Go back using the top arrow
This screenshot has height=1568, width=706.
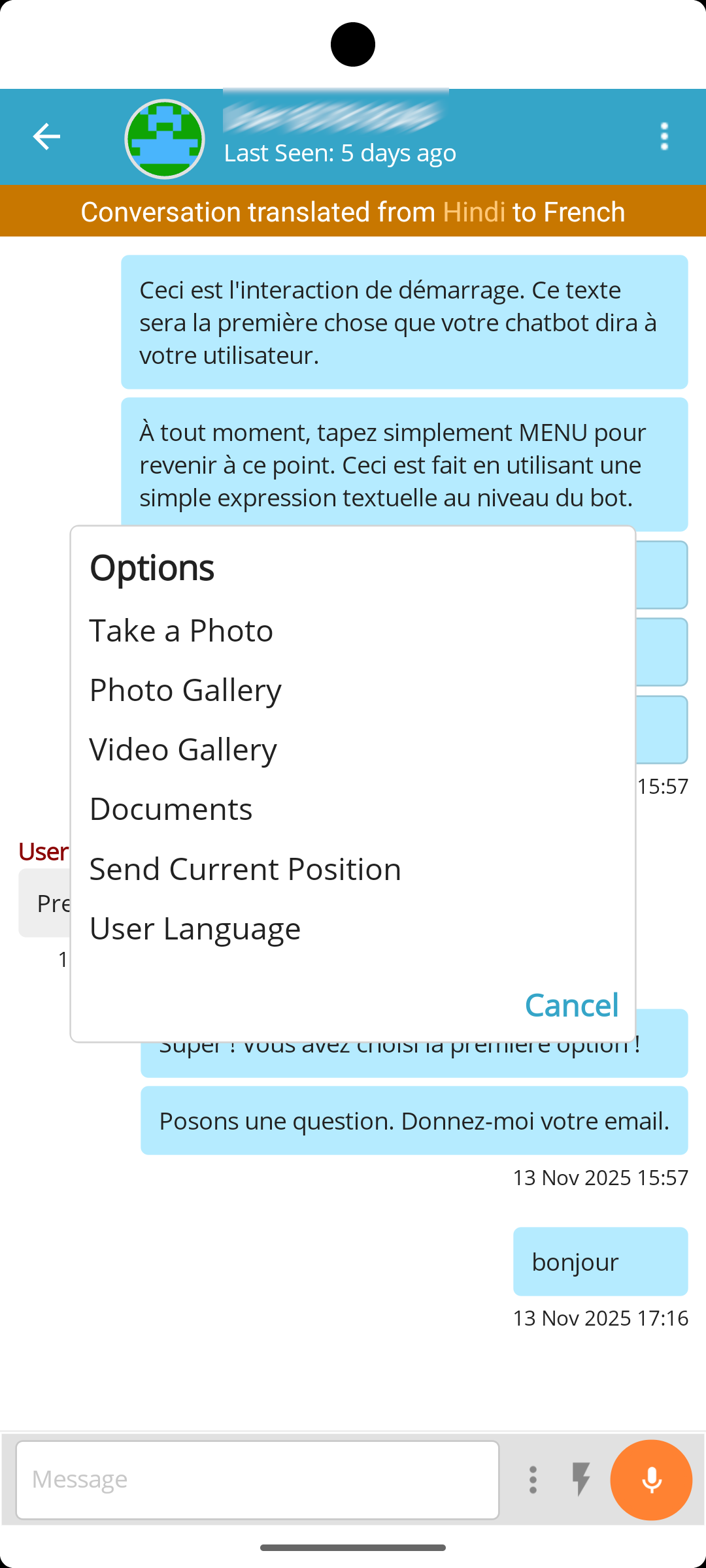(x=46, y=137)
